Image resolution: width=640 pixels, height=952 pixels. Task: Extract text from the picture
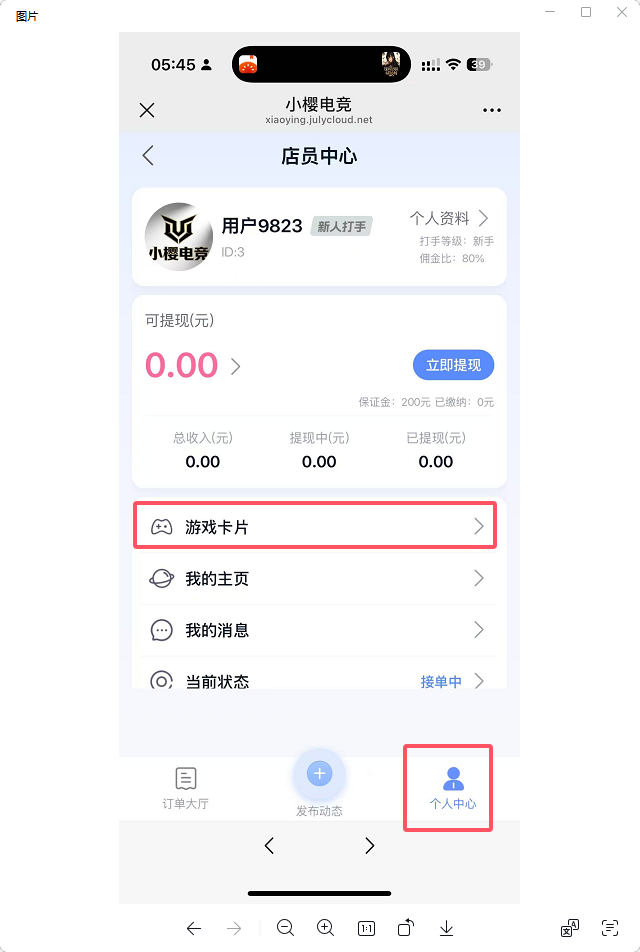point(609,928)
